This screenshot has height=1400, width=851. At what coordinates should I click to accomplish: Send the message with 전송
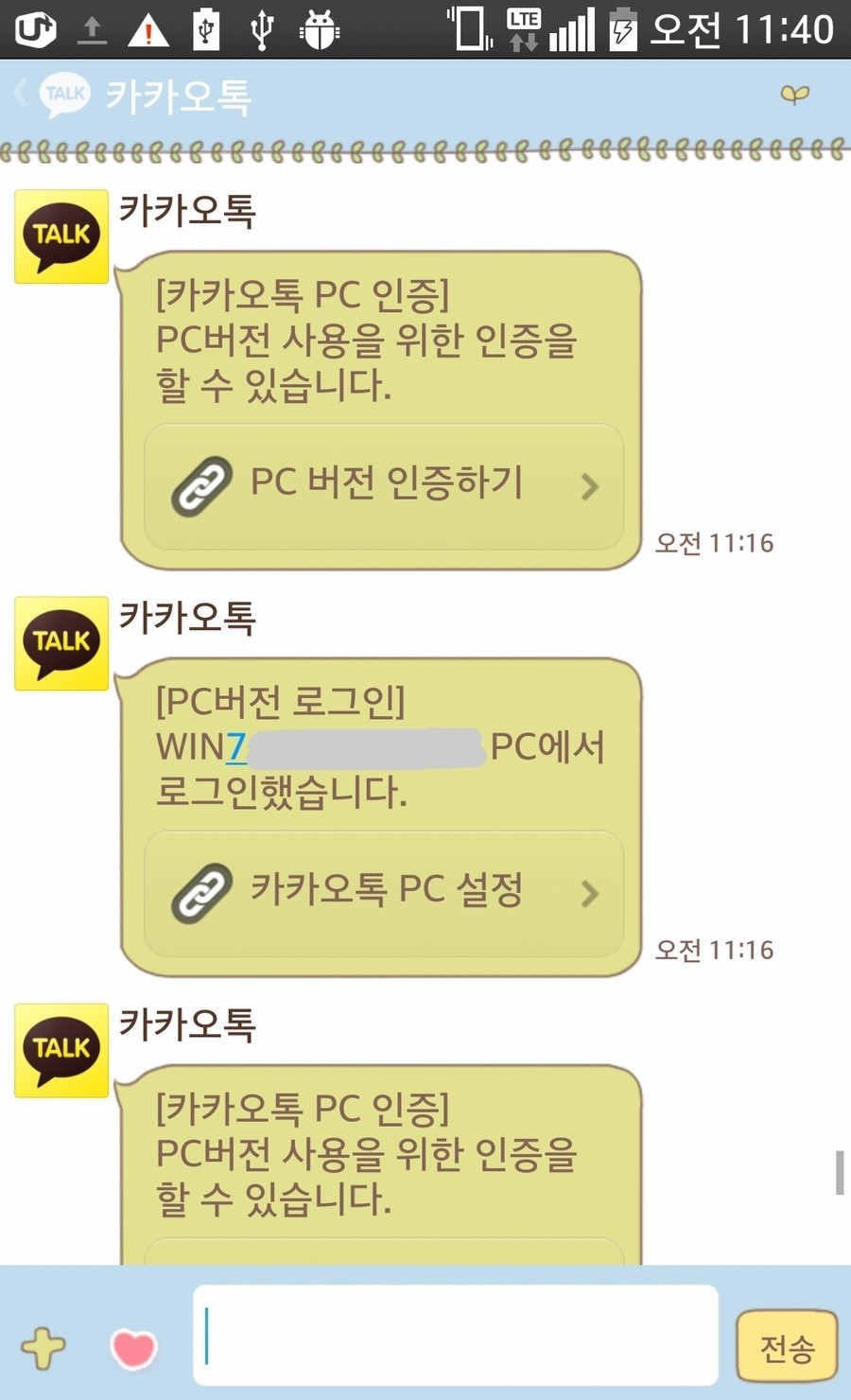[x=787, y=1347]
